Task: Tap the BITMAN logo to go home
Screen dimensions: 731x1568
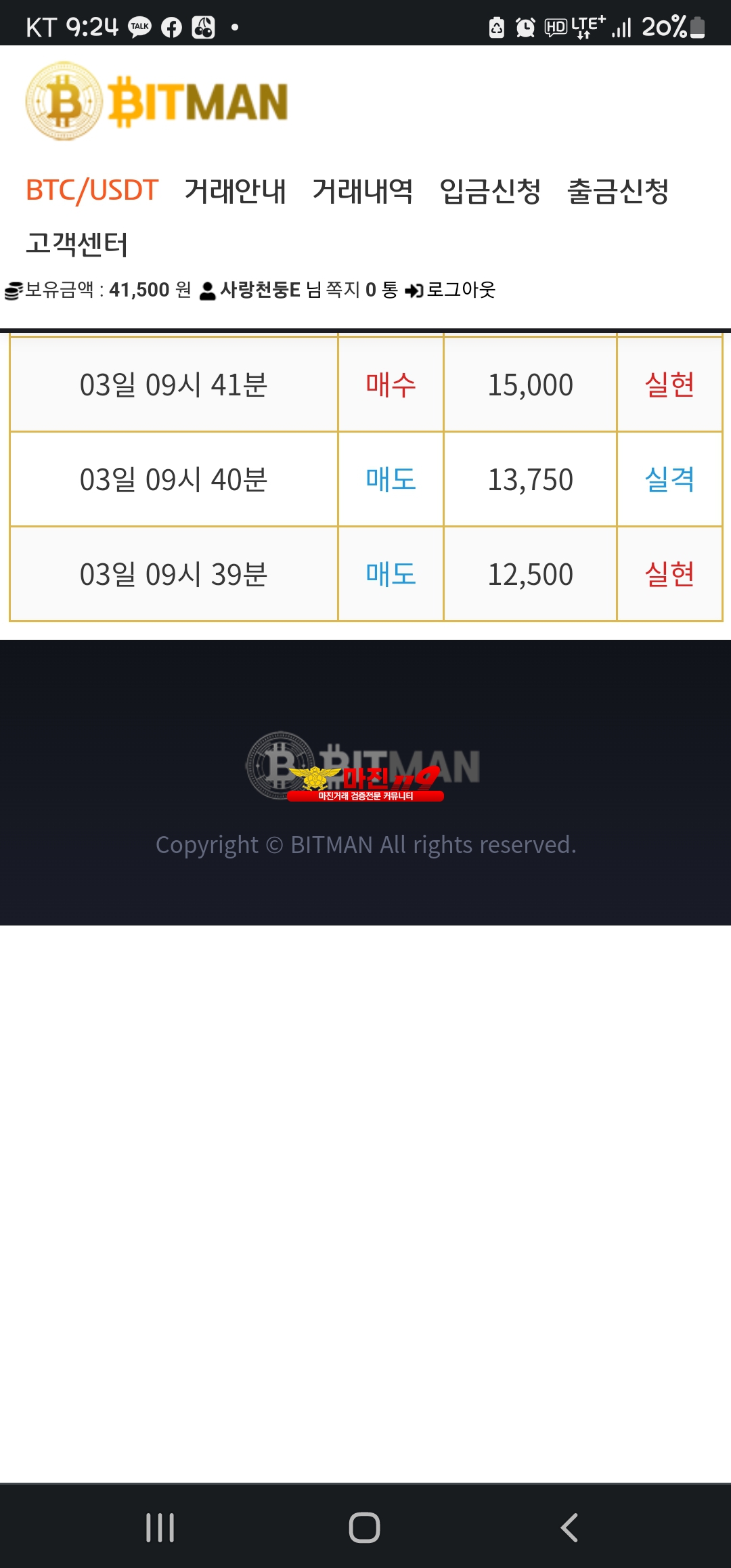Action: pos(157,102)
